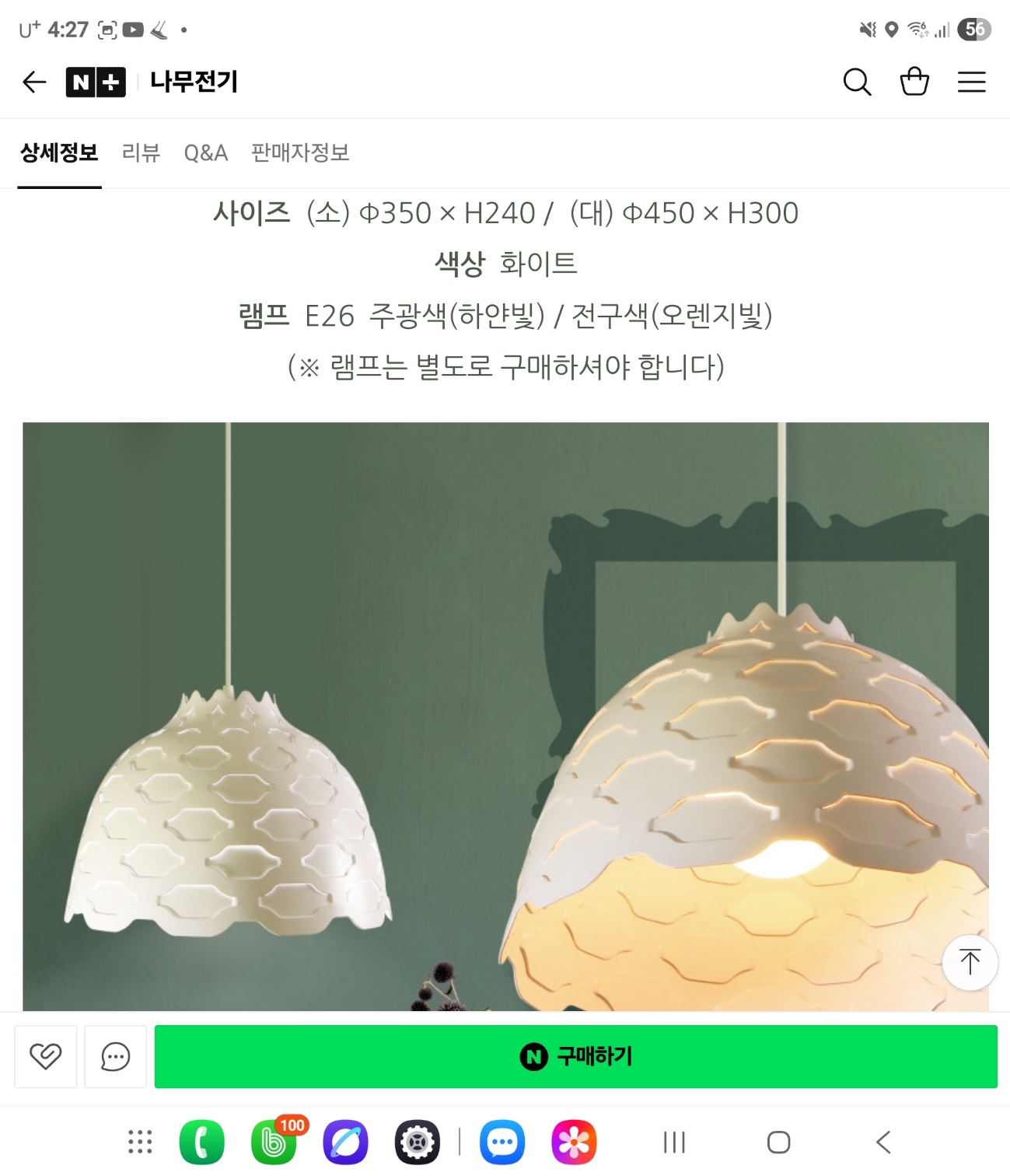Jump to top of the page
The image size is (1010, 1176).
970,962
